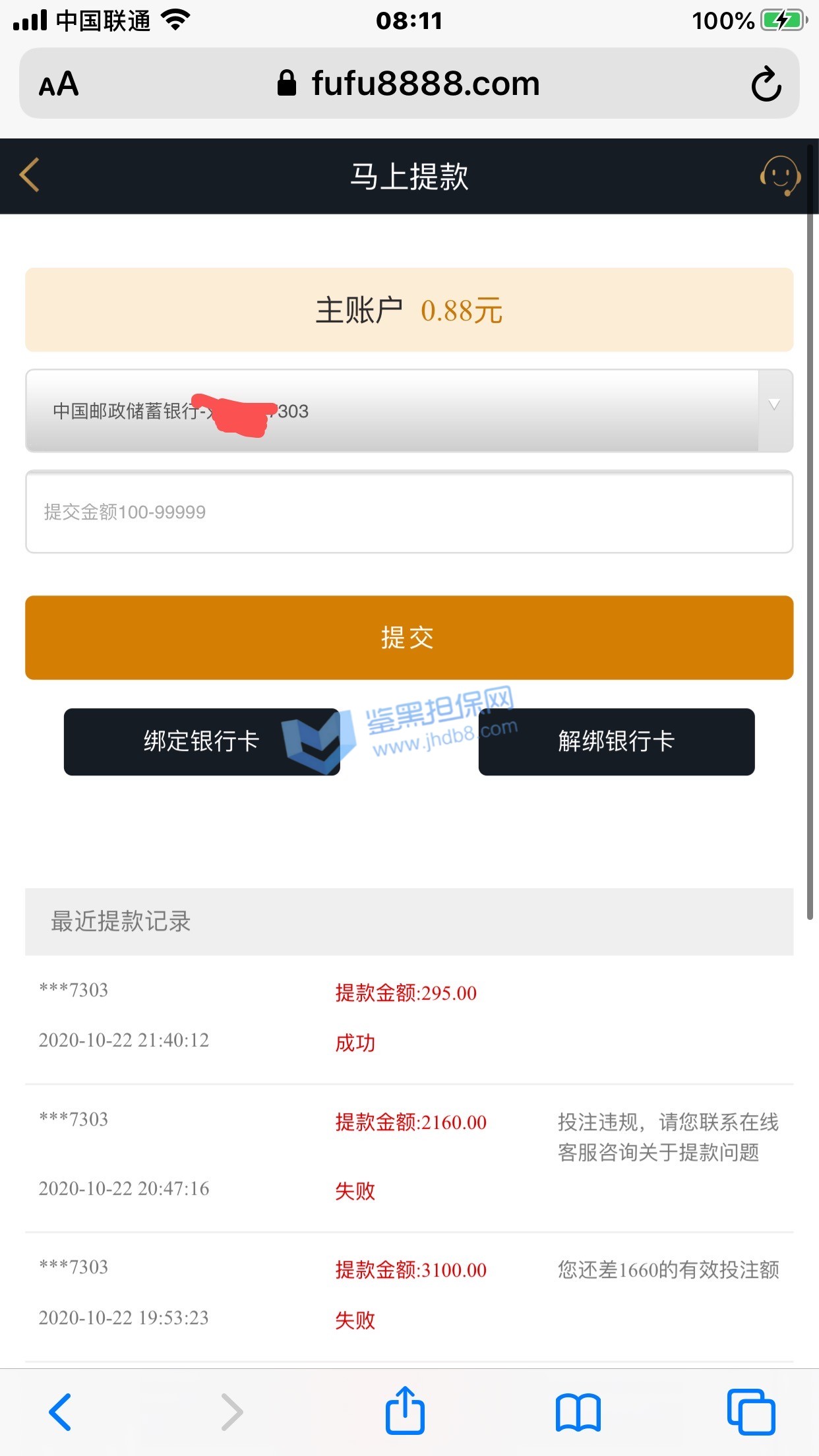The height and width of the screenshot is (1456, 819).
Task: Expand the bank card dropdown
Action: pos(774,410)
